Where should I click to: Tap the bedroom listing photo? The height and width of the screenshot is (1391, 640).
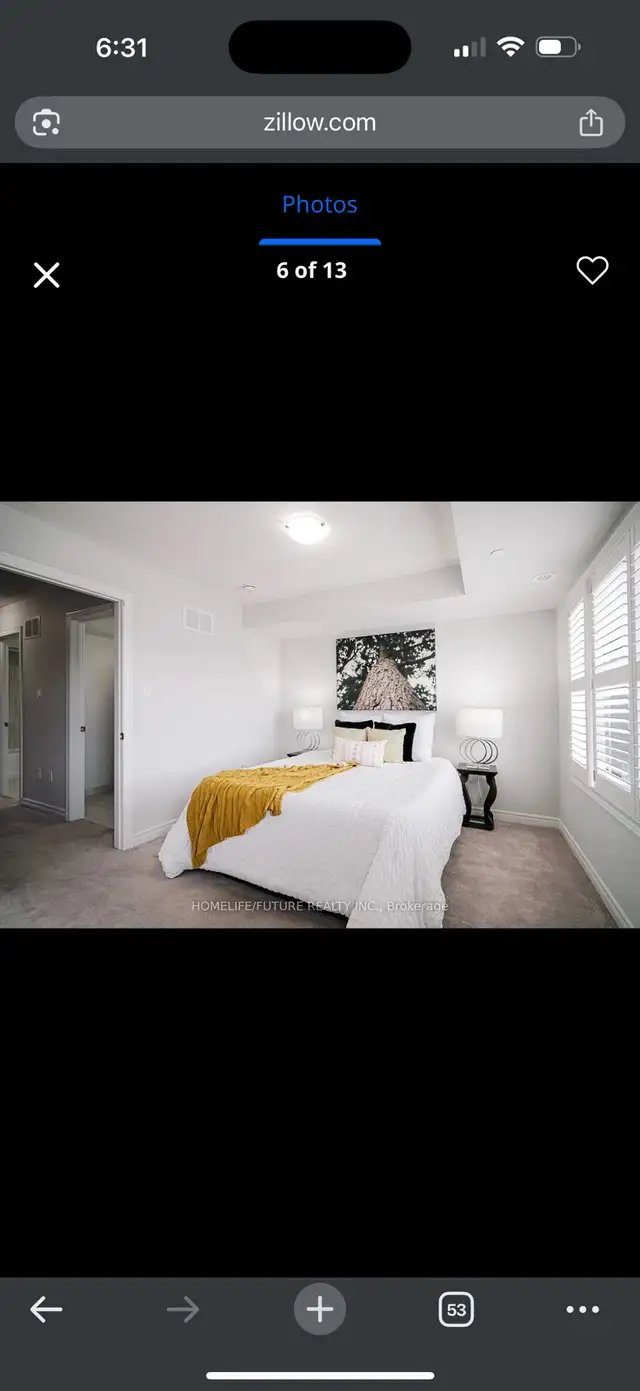tap(319, 714)
